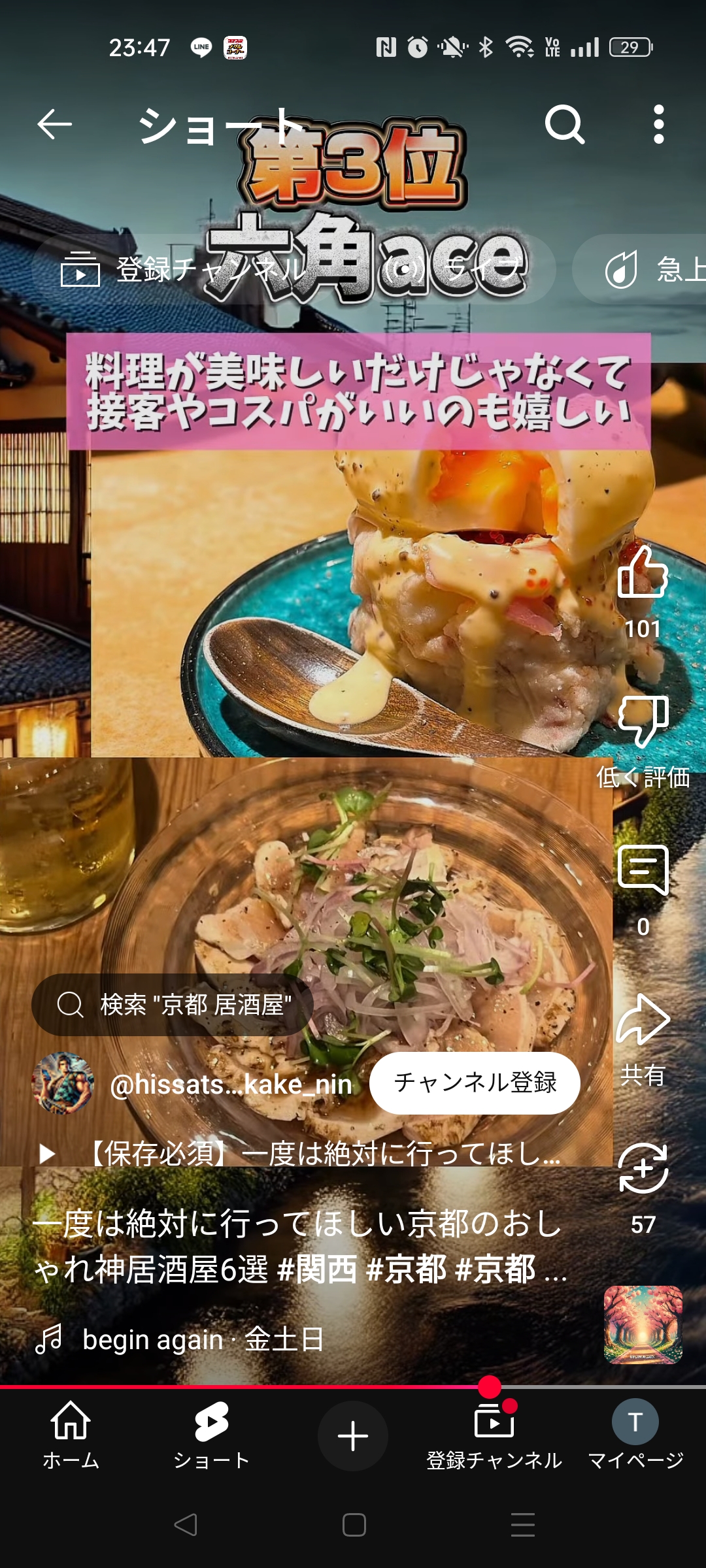Dislike this Short with 低く評価

643,722
